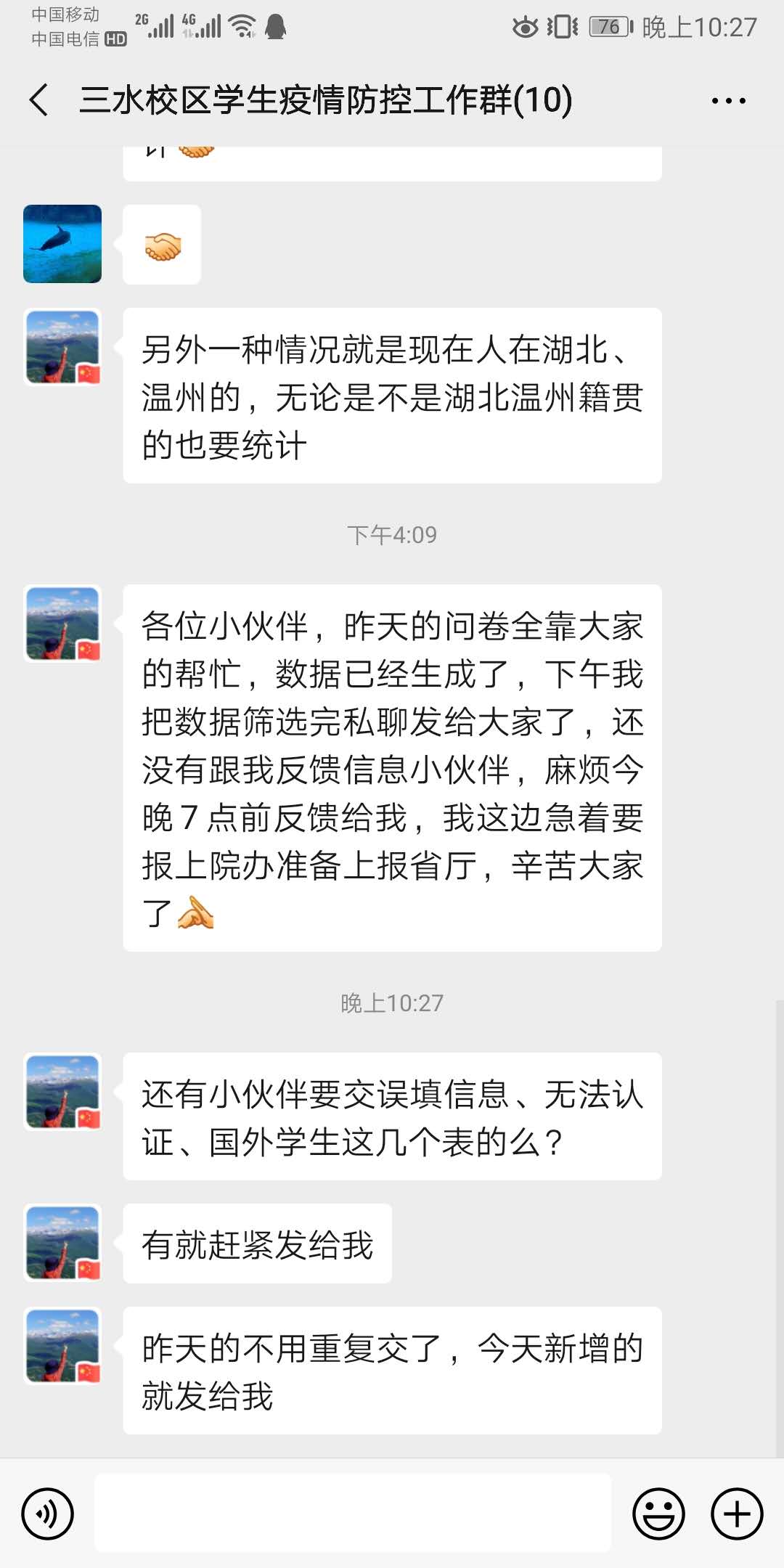
Task: Open avatar of sender of 各位小伙伴 message
Action: point(62,624)
